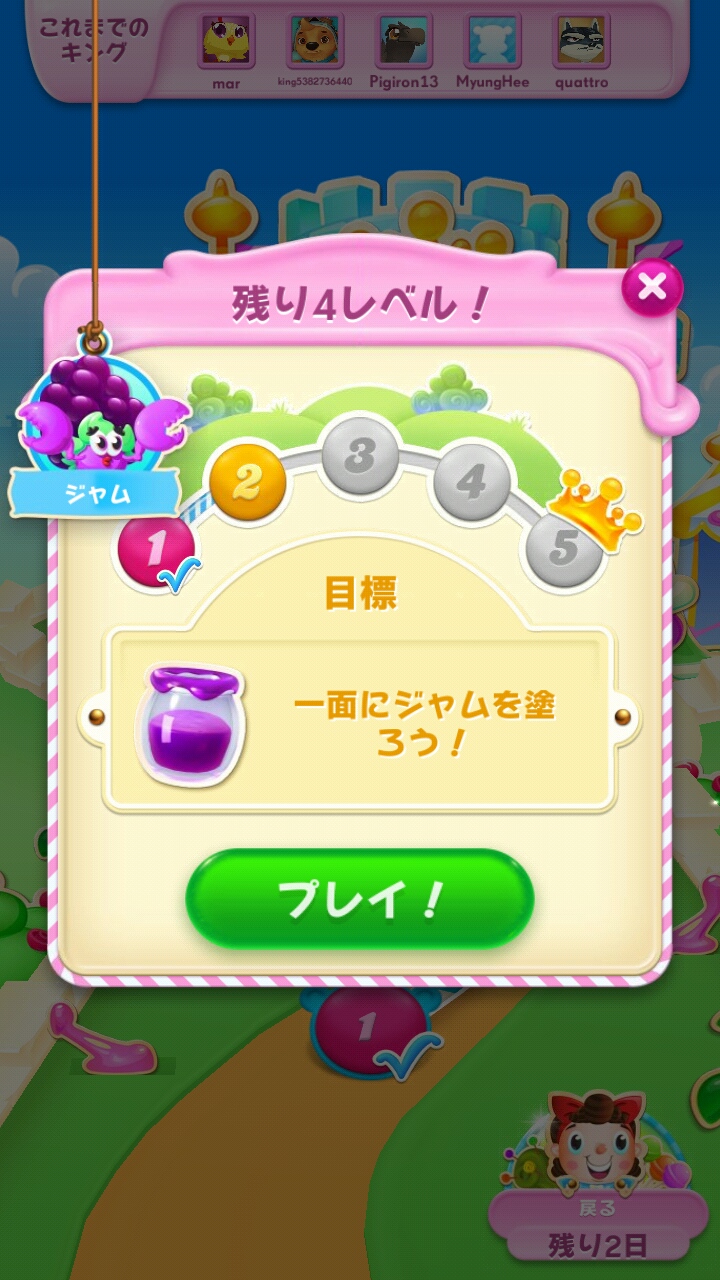This screenshot has height=1280, width=720.
Task: Tap the 戻る button in the bottom corner
Action: (x=597, y=1209)
